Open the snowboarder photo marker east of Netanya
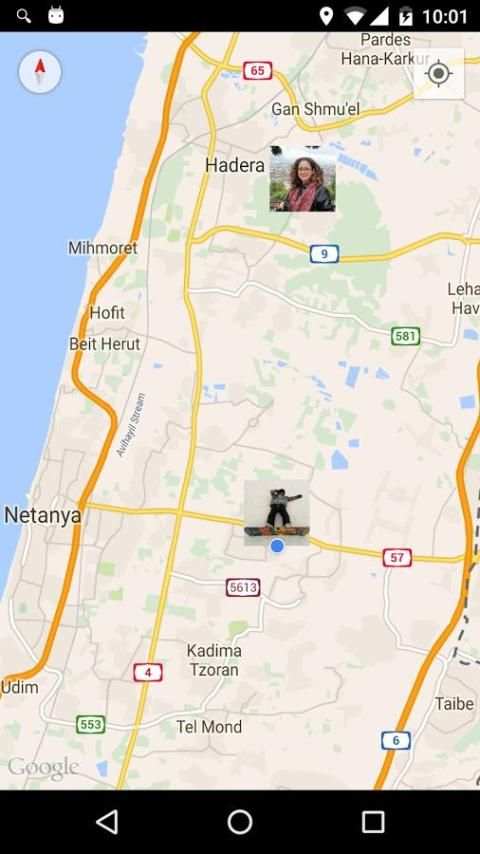 pos(277,513)
